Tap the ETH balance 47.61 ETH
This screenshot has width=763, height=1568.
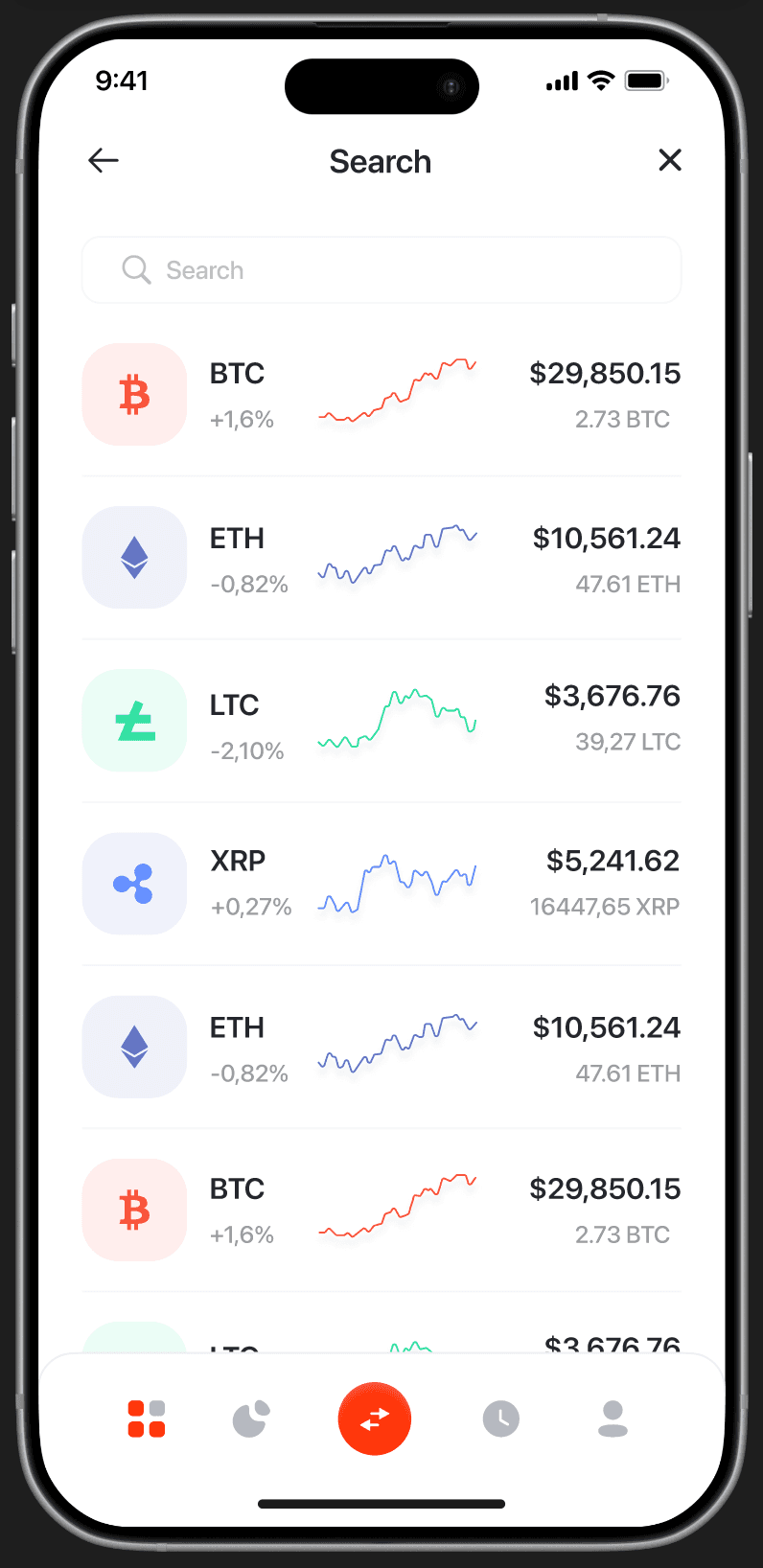(628, 584)
